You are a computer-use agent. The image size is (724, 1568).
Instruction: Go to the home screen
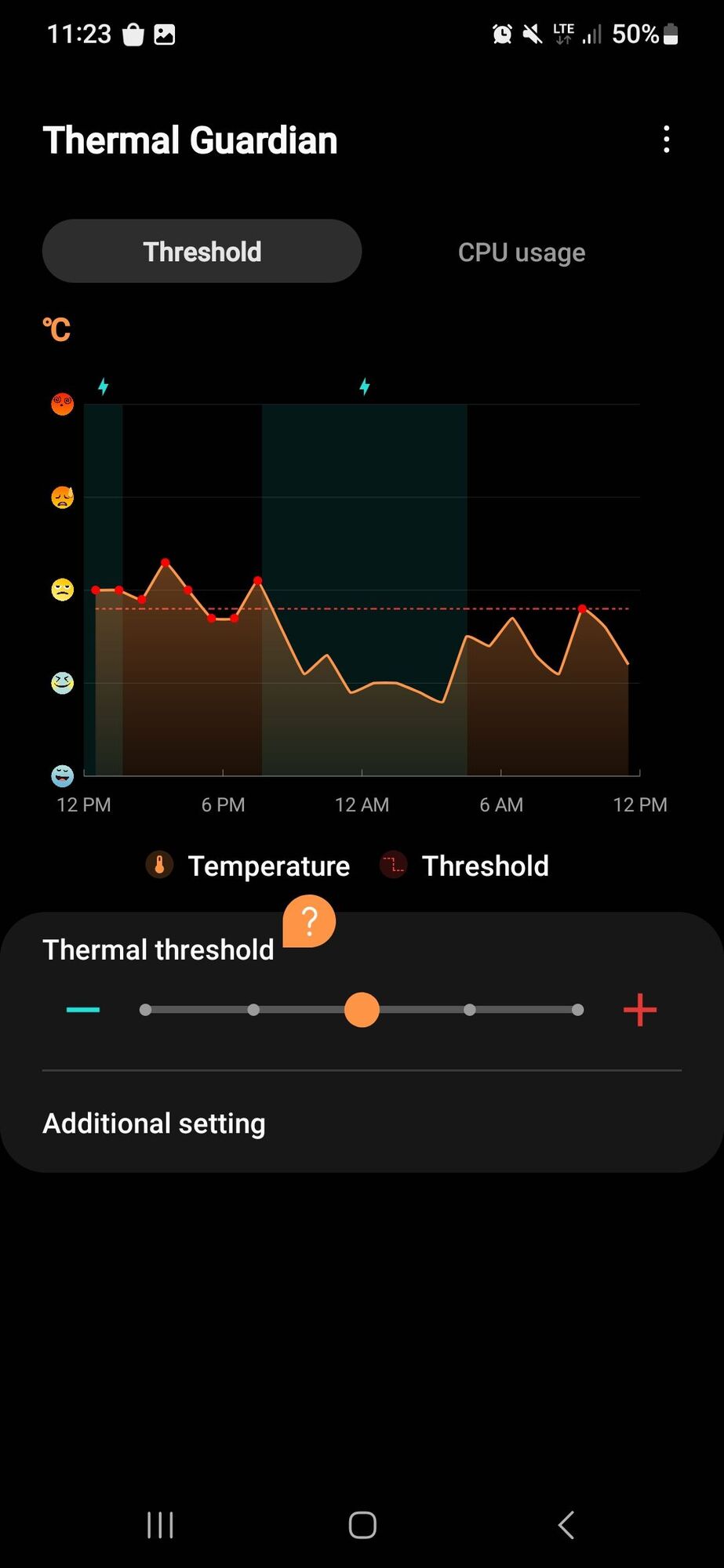tap(362, 1525)
